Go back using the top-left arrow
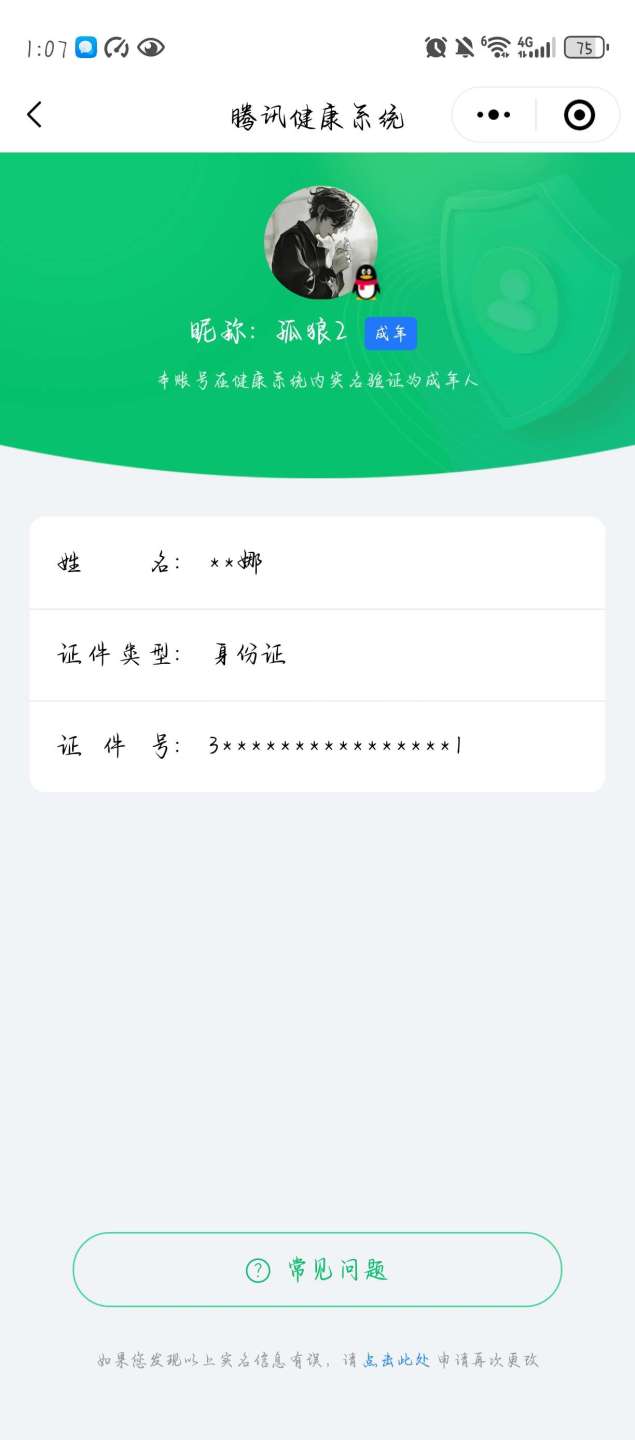This screenshot has height=1440, width=635. (x=34, y=115)
